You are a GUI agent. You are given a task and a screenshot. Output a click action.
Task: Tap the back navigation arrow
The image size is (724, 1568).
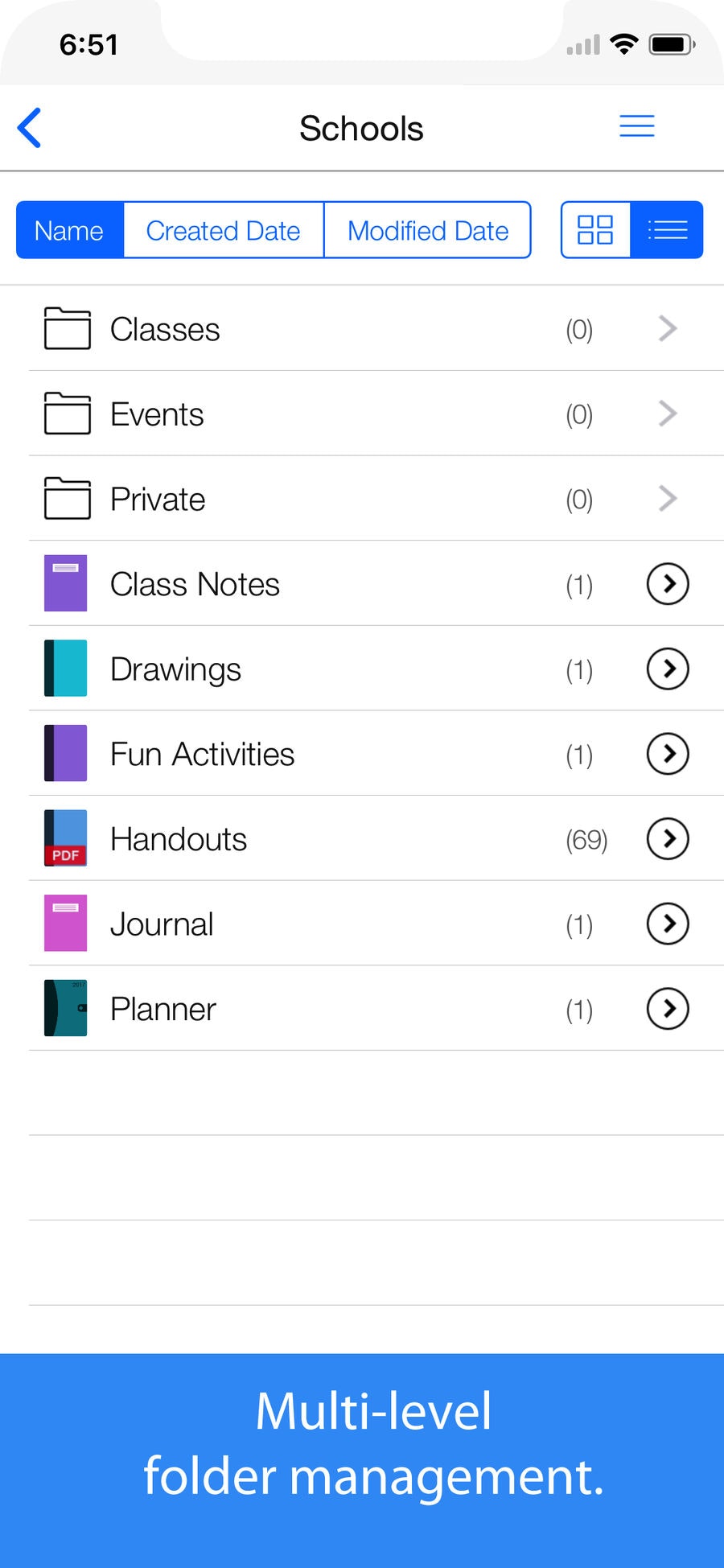(x=30, y=127)
